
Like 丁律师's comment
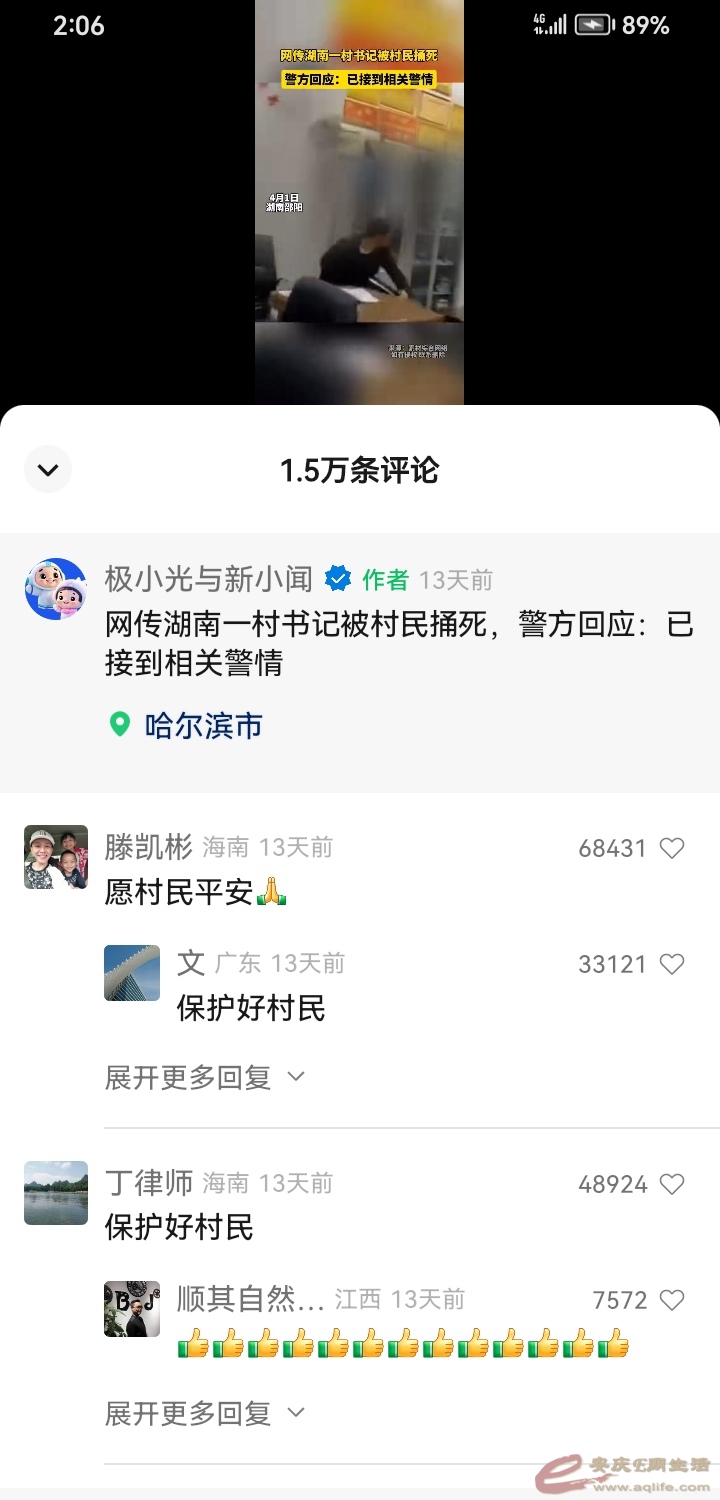click(672, 1185)
